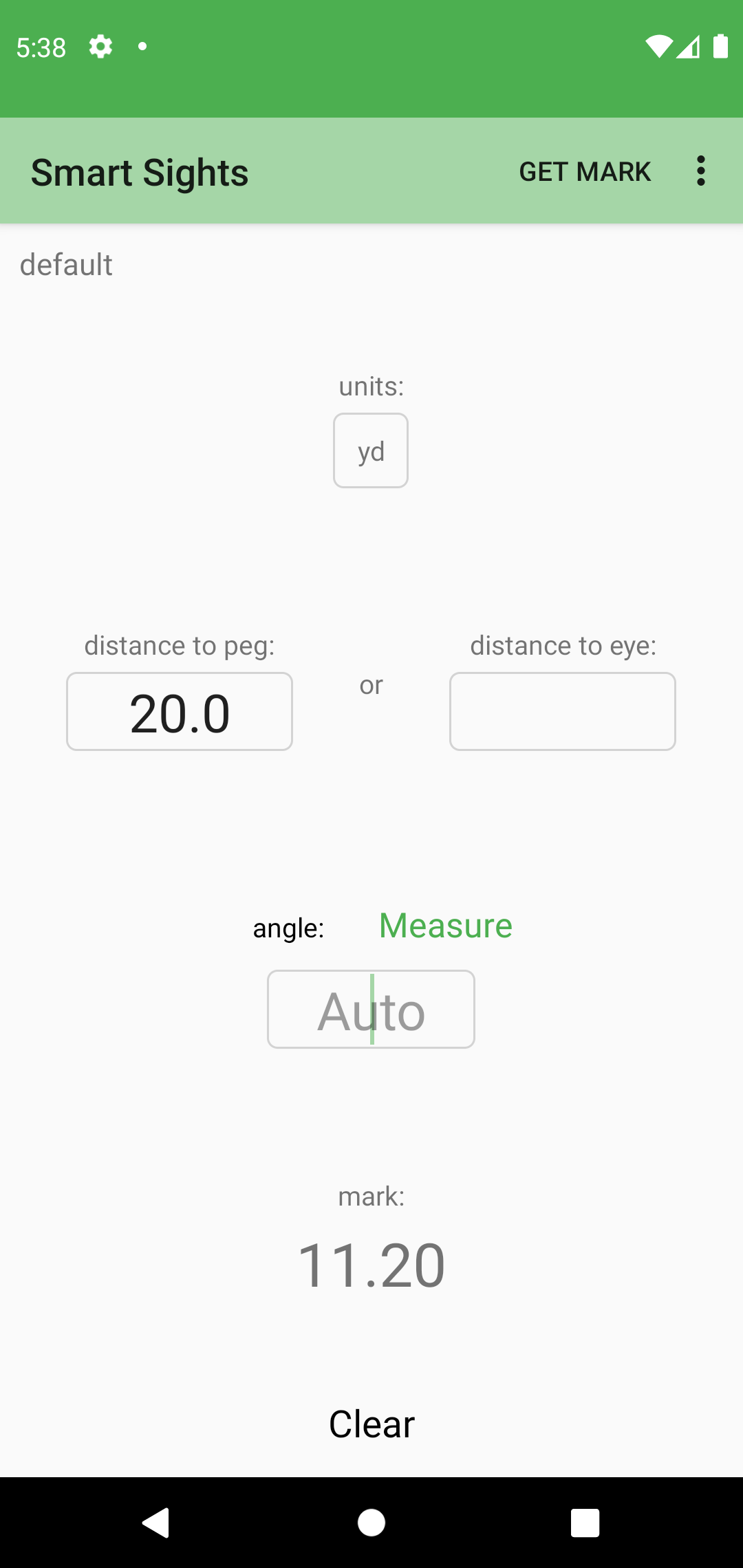This screenshot has width=743, height=1568.
Task: Edit the distance to peg field
Action: click(x=180, y=712)
